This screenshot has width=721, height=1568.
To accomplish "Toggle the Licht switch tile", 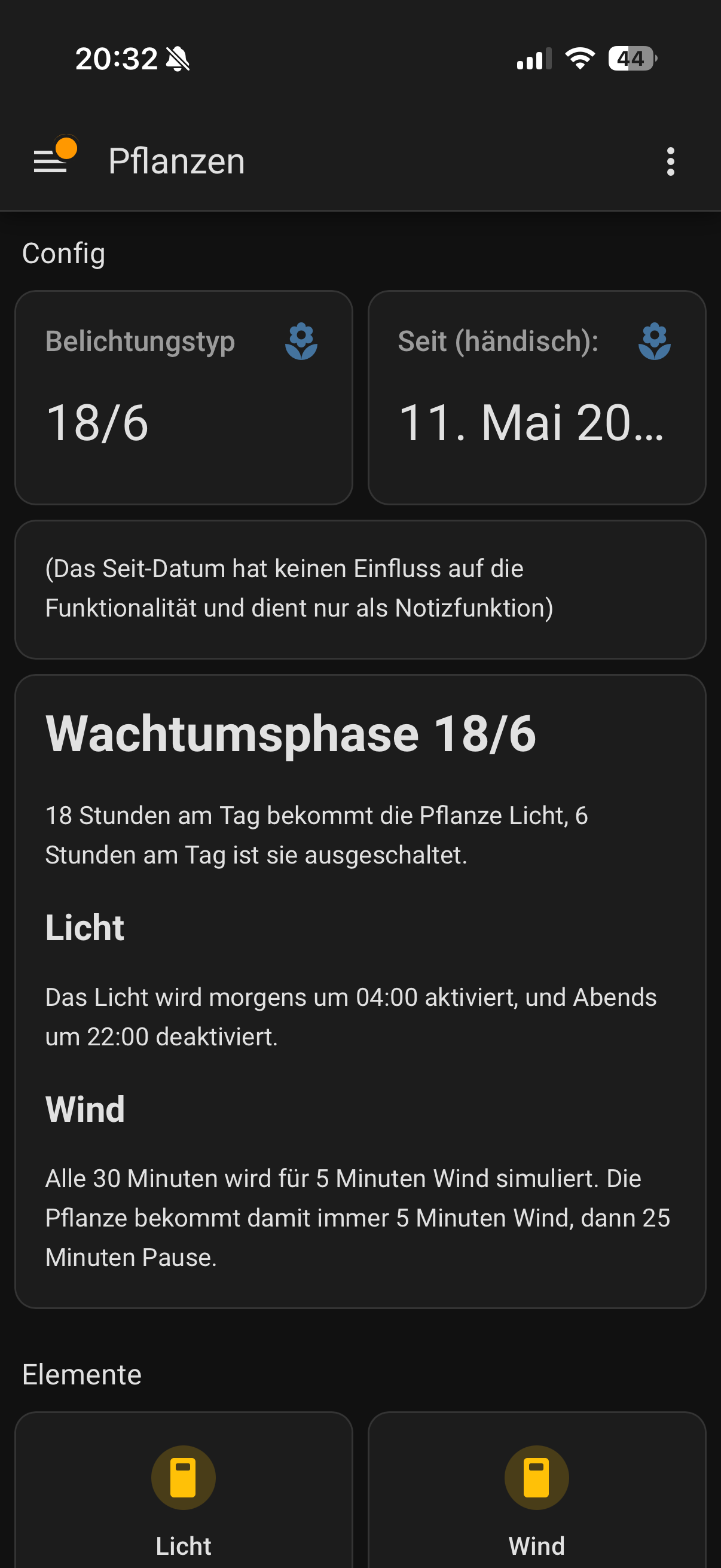I will click(184, 1490).
